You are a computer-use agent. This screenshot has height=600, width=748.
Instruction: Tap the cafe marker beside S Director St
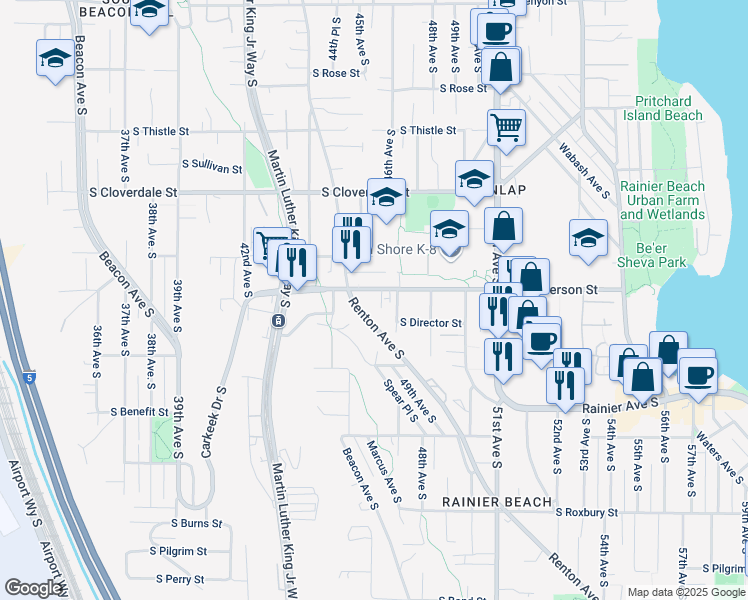click(541, 339)
